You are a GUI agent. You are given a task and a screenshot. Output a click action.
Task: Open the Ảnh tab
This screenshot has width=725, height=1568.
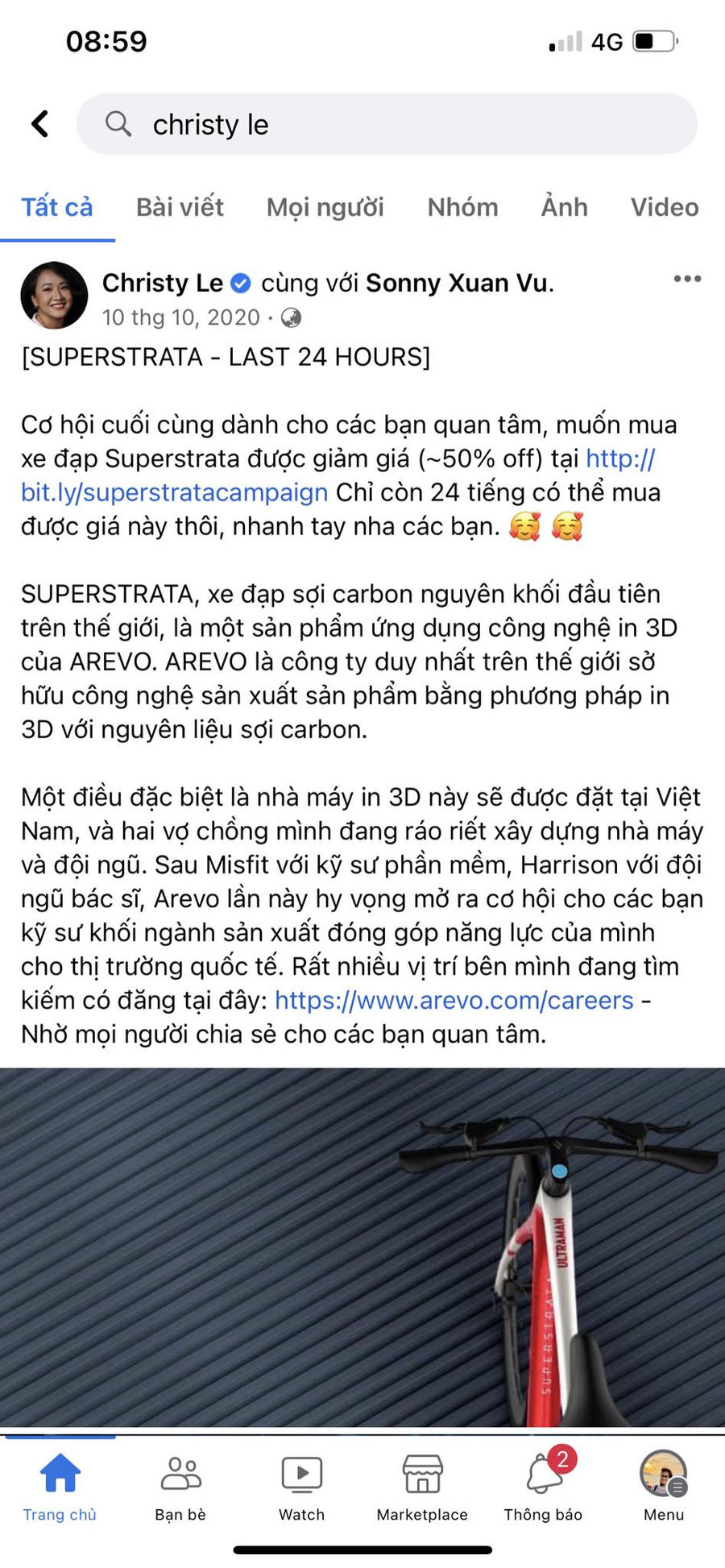tap(564, 207)
